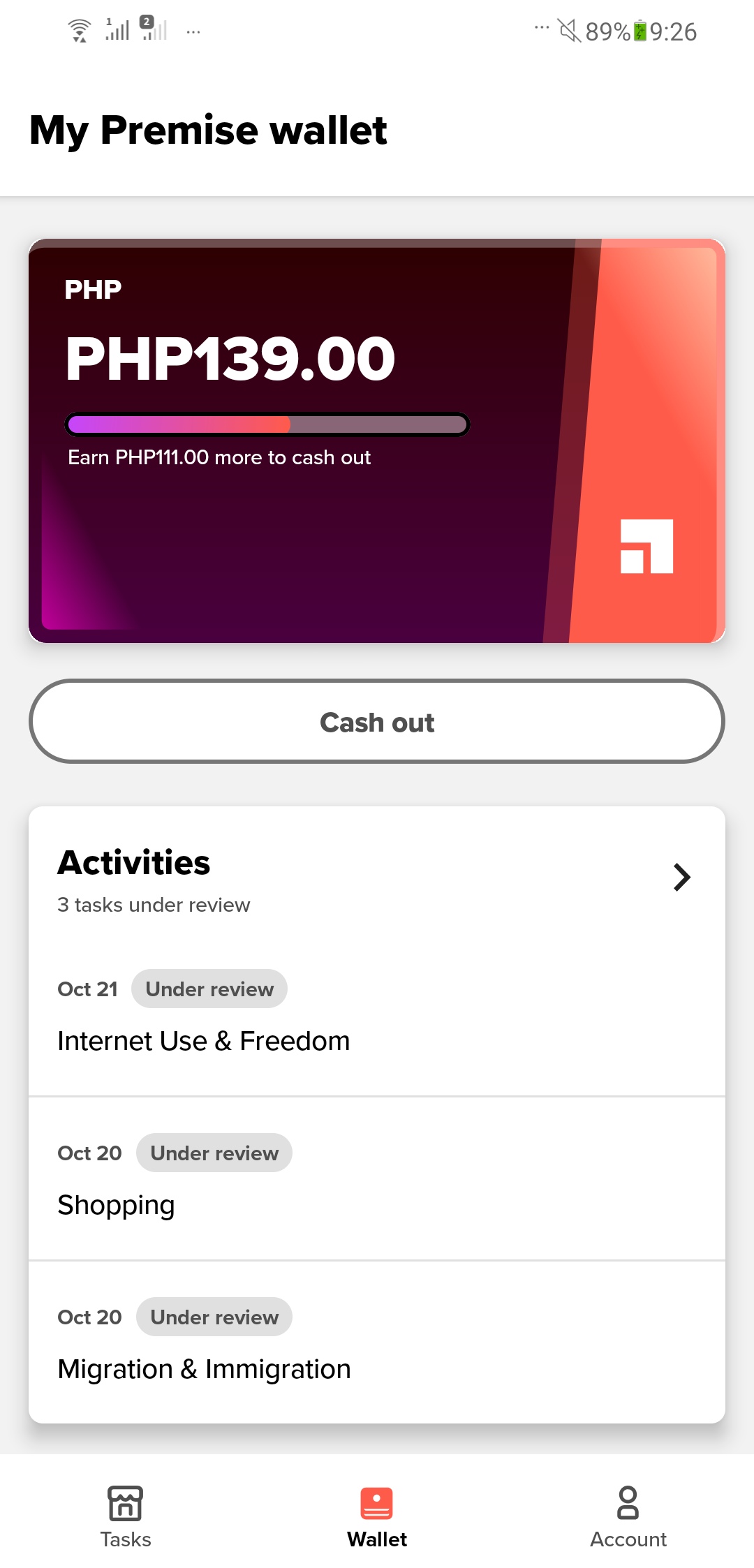Screen dimensions: 754x1568
Task: Open the Shopping activity from Oct 20
Action: point(377,1178)
